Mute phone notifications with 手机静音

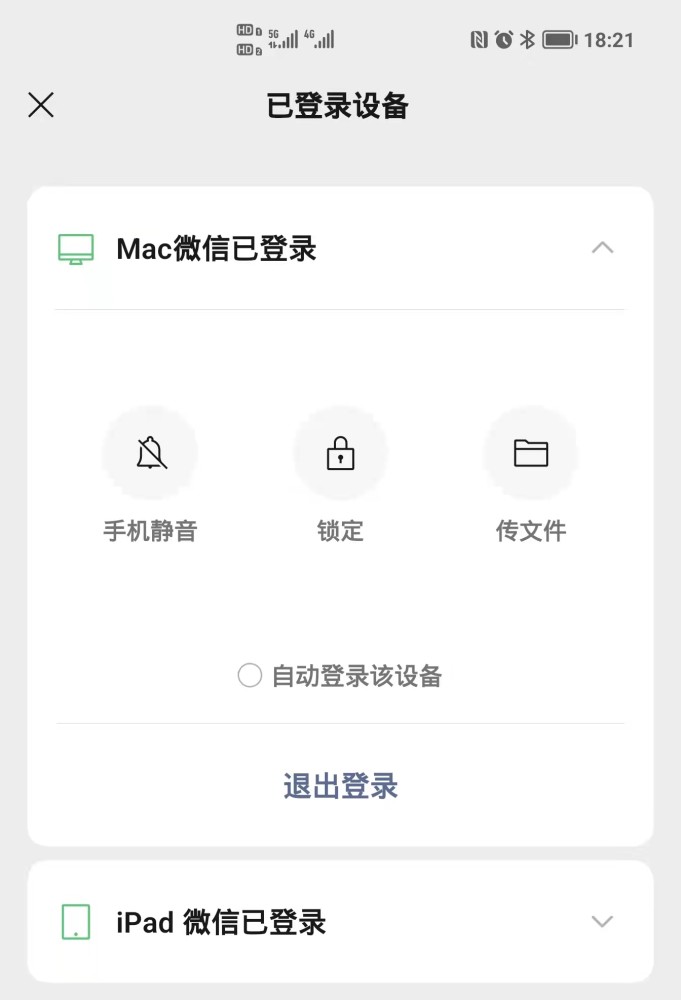(x=150, y=454)
